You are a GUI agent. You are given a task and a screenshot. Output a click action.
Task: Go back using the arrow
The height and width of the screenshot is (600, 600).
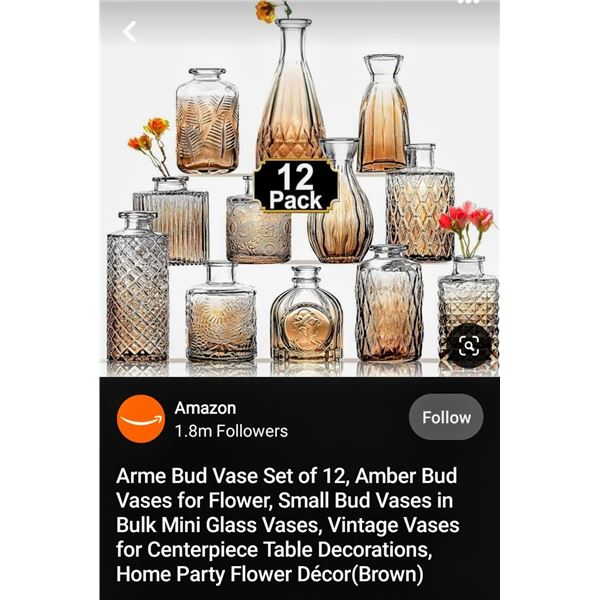(129, 31)
